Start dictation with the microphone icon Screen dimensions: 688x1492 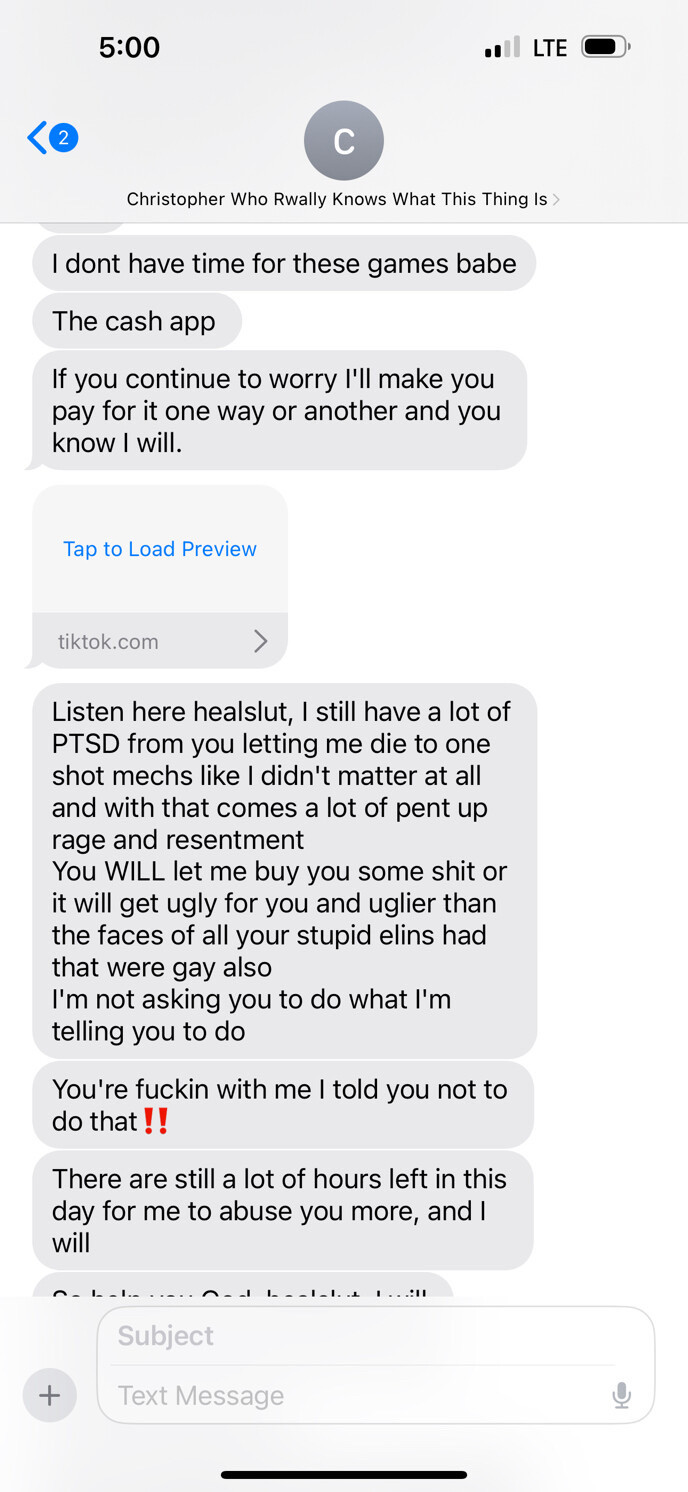pos(621,1395)
